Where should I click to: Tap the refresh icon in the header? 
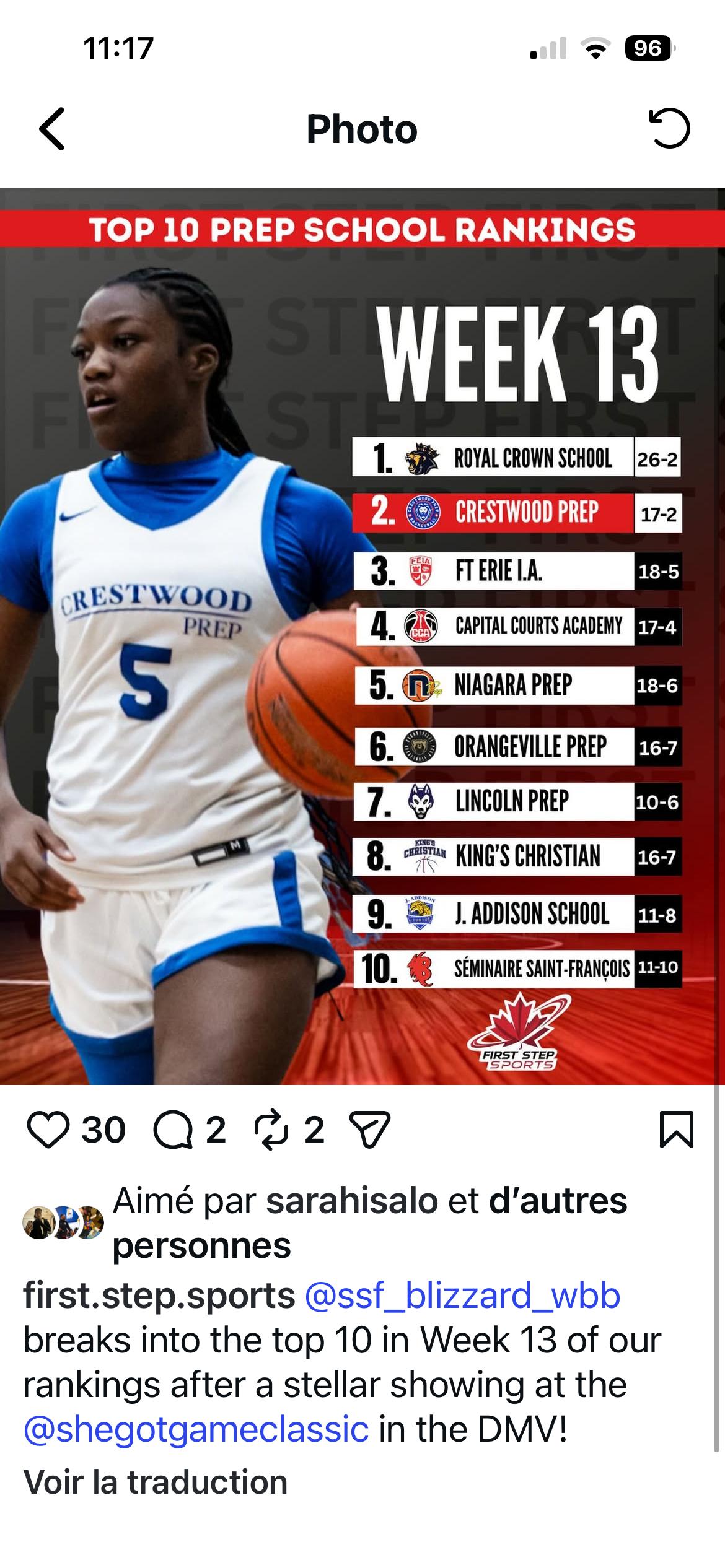click(669, 128)
